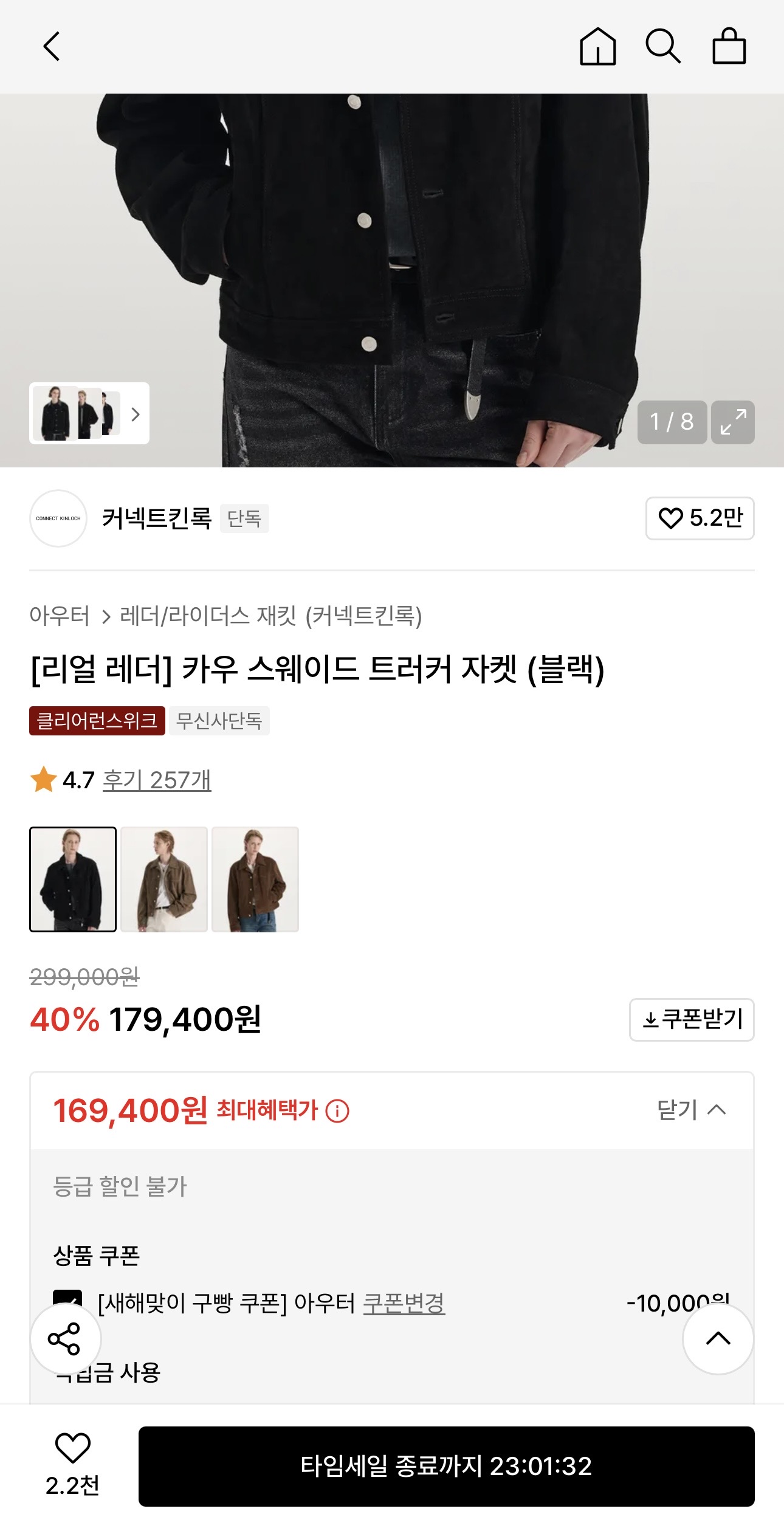Like the product via bottom heart
Image resolution: width=784 pixels, height=1517 pixels.
[x=73, y=1446]
